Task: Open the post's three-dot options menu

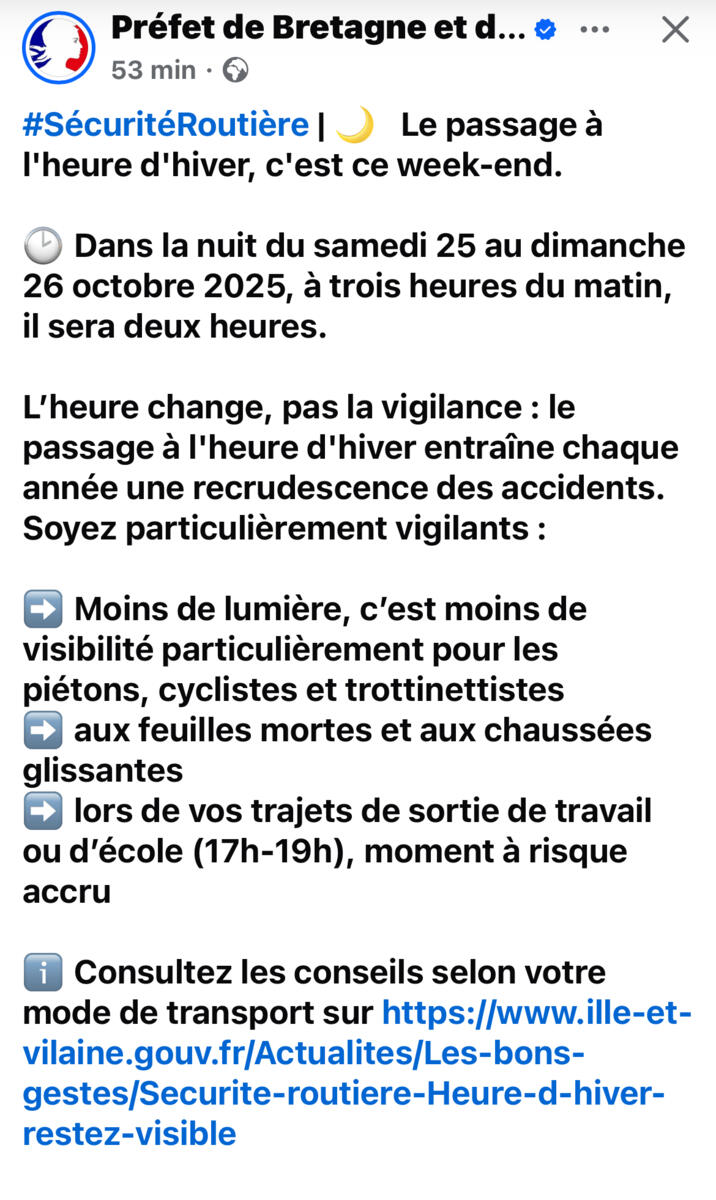Action: pos(595,30)
